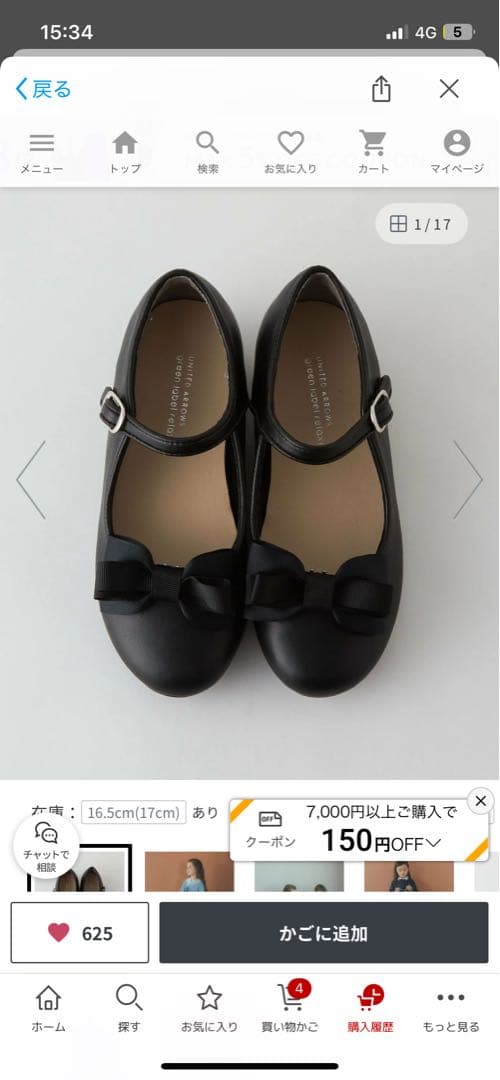Go to the トップ home page

125,152
